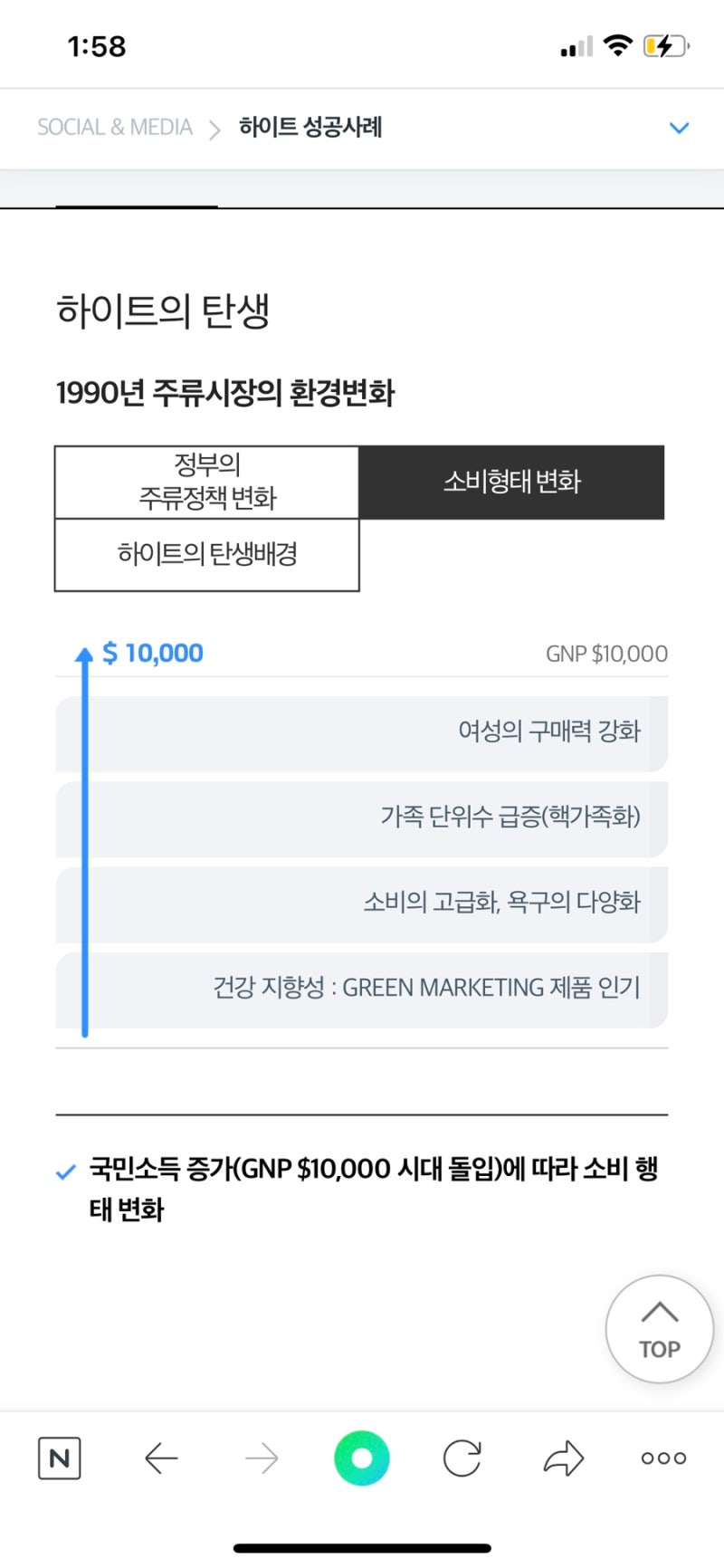Screen dimensions: 724x1568
Task: Reload the current page
Action: 462,1458
